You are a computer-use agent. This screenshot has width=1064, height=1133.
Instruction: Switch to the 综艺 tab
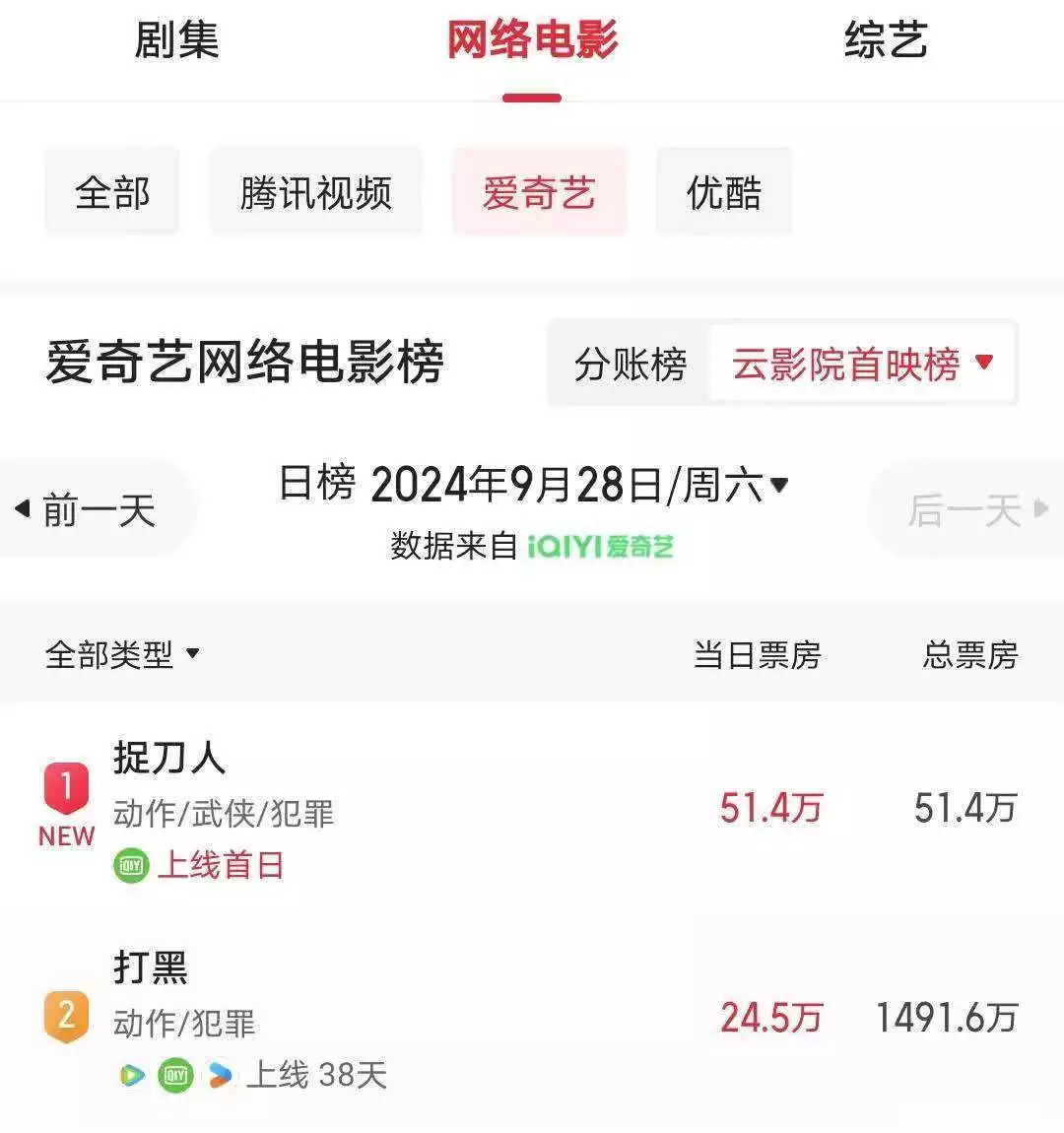(x=886, y=41)
